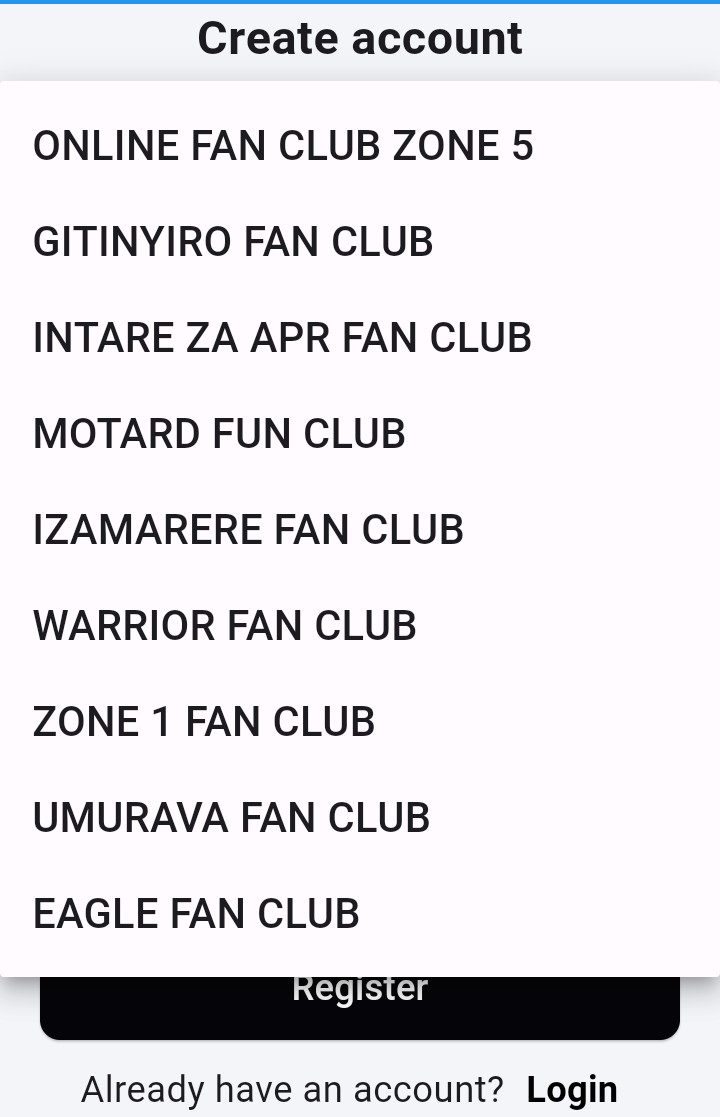Select MOTARD FUN CLUB option
Viewport: 720px width, 1117px height.
coord(219,434)
